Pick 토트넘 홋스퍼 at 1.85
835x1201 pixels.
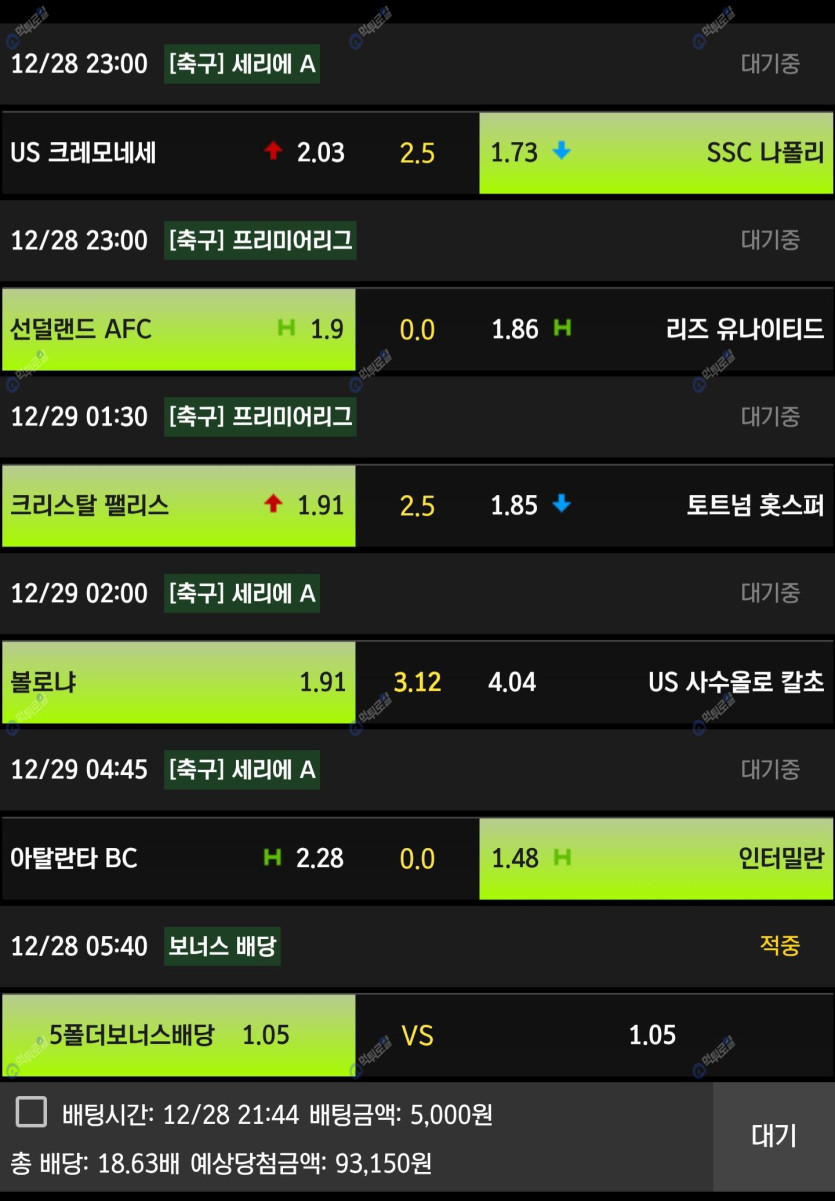656,505
